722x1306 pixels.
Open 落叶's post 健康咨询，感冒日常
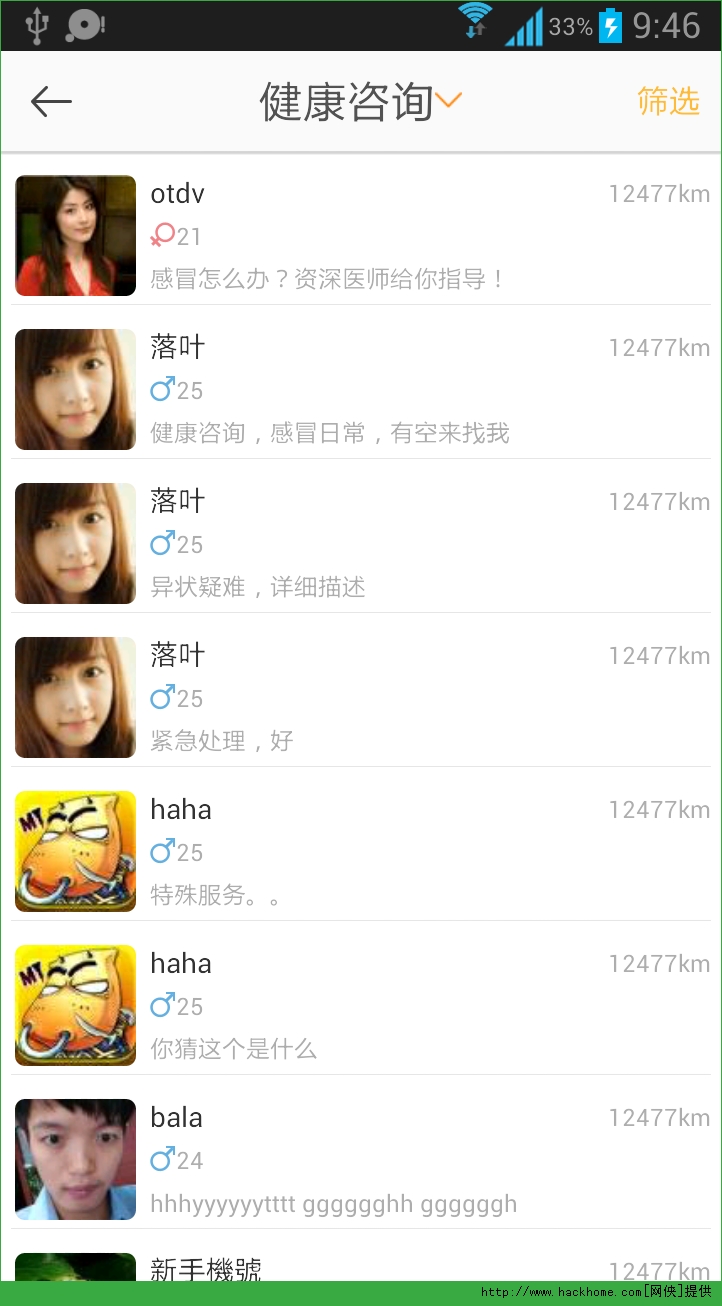pyautogui.click(x=360, y=390)
